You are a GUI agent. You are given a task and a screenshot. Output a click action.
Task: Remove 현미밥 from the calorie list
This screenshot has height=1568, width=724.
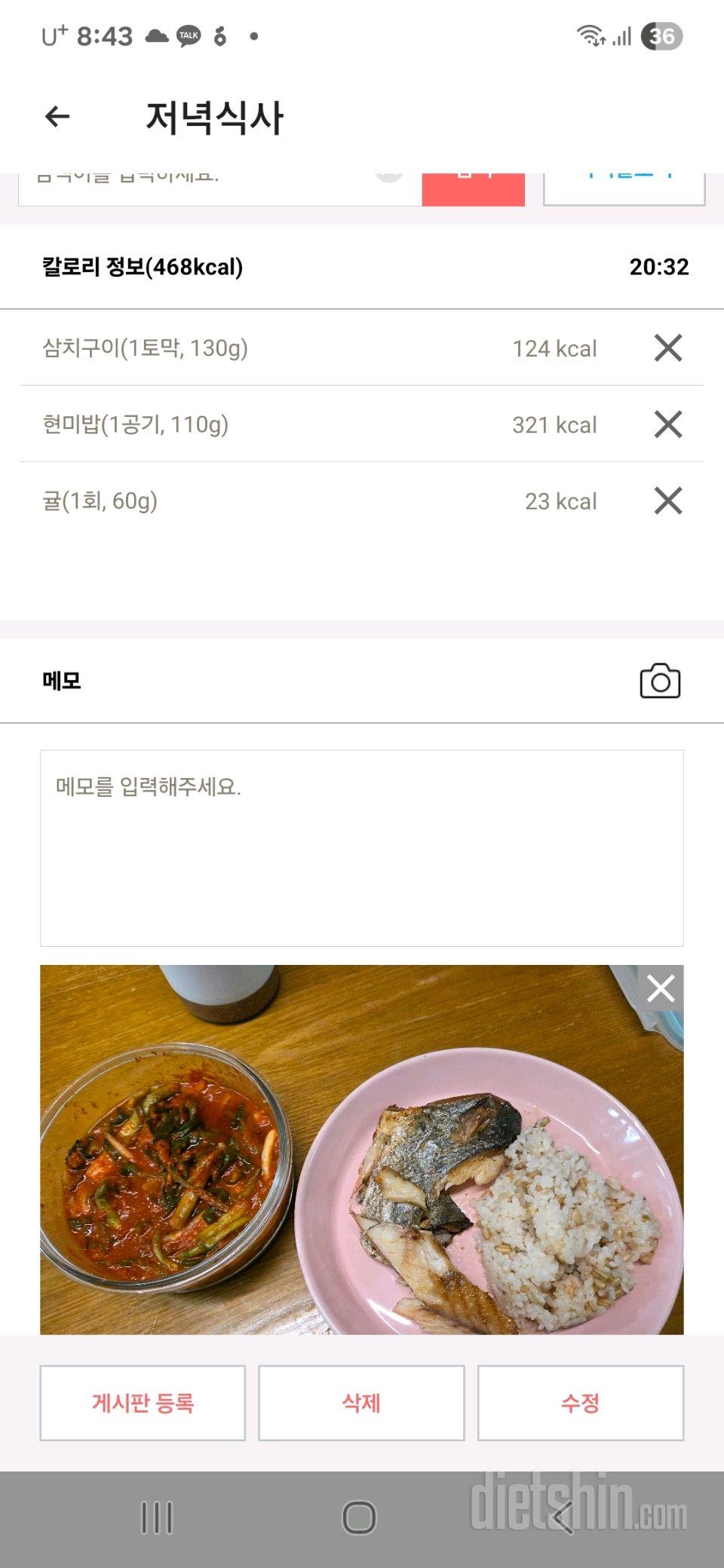pos(667,424)
